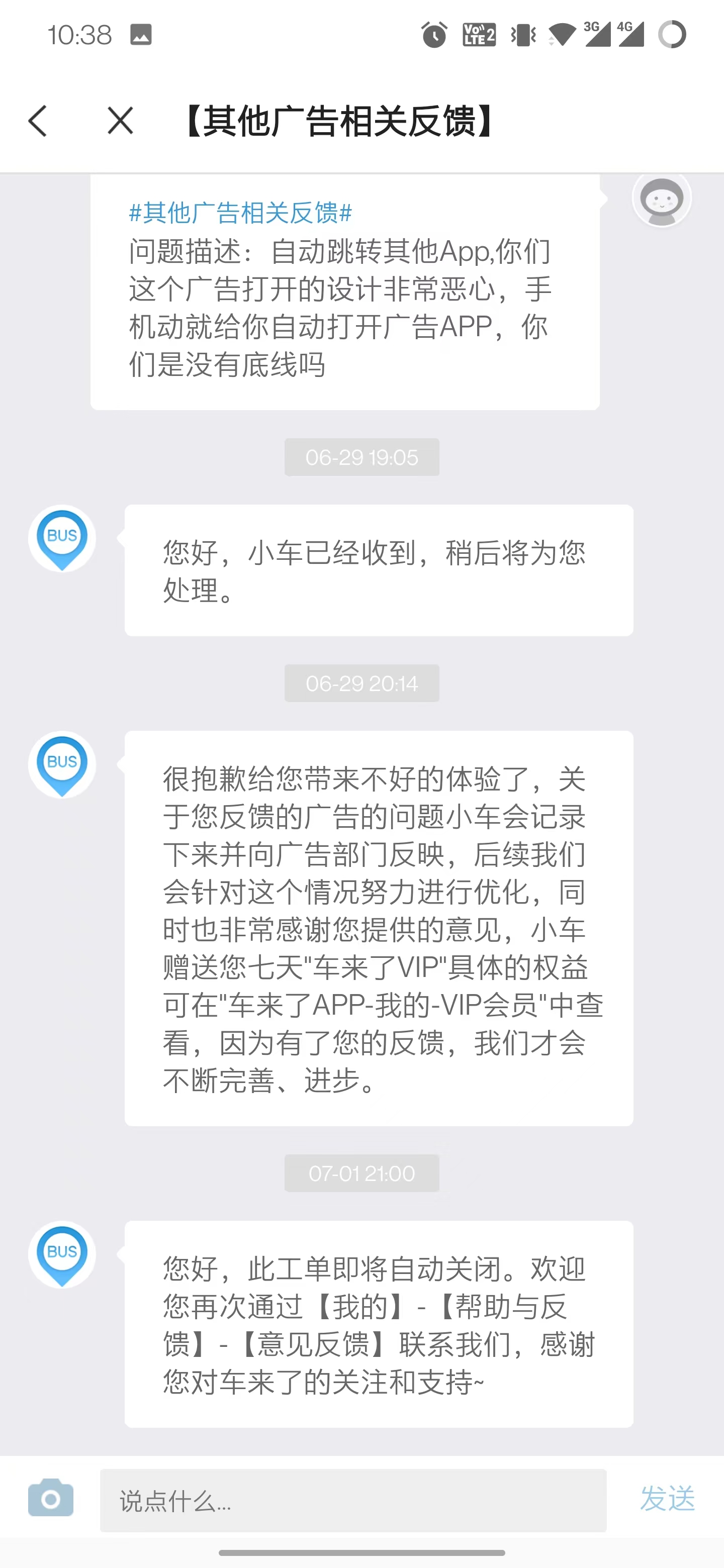Close the feedback page with X
Viewport: 724px width, 1568px height.
[120, 121]
